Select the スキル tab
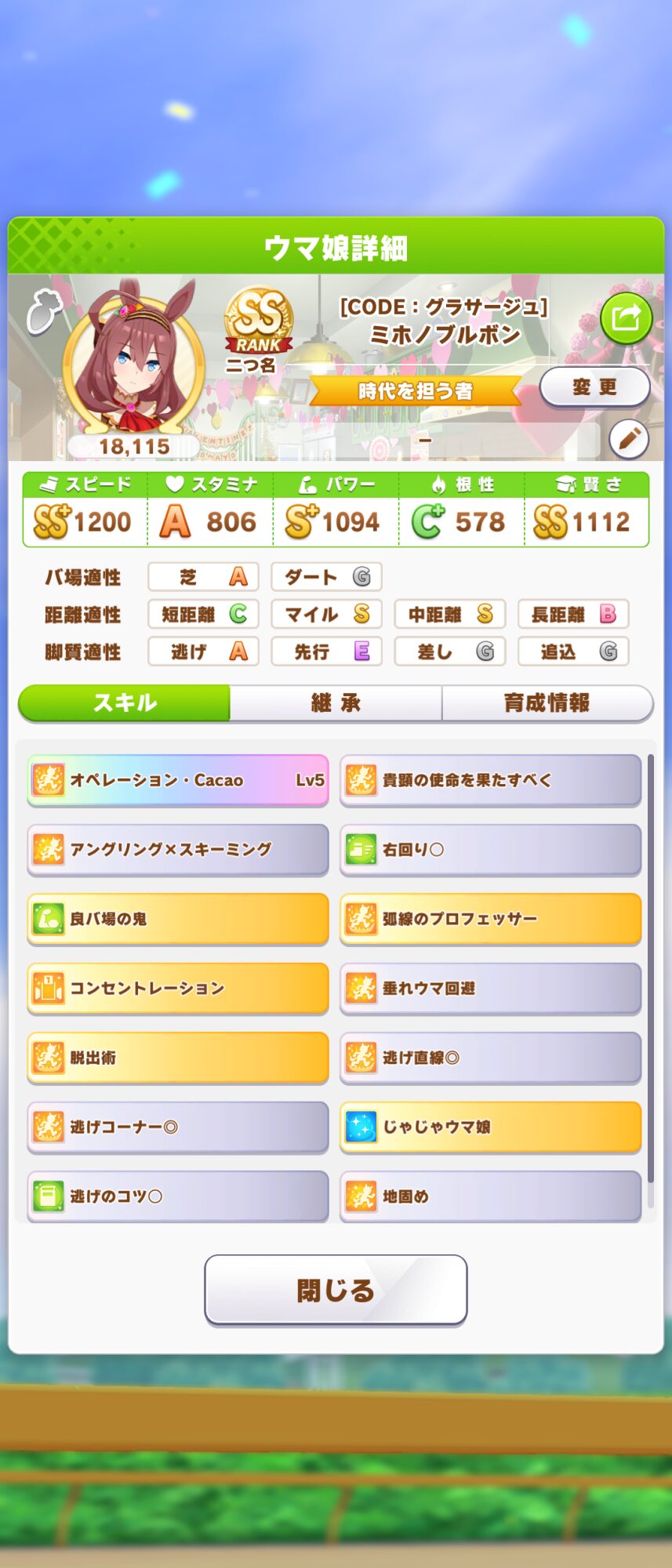 (x=125, y=702)
